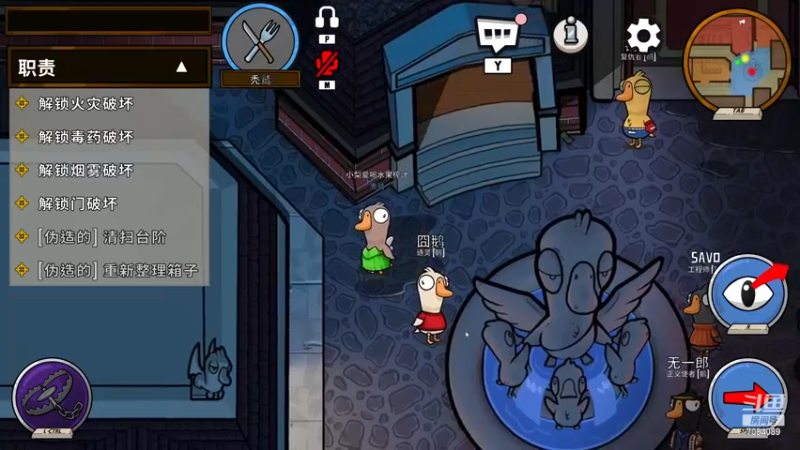This screenshot has height=450, width=800.
Task: Collapse the 职责 task list panel
Action: [181, 68]
